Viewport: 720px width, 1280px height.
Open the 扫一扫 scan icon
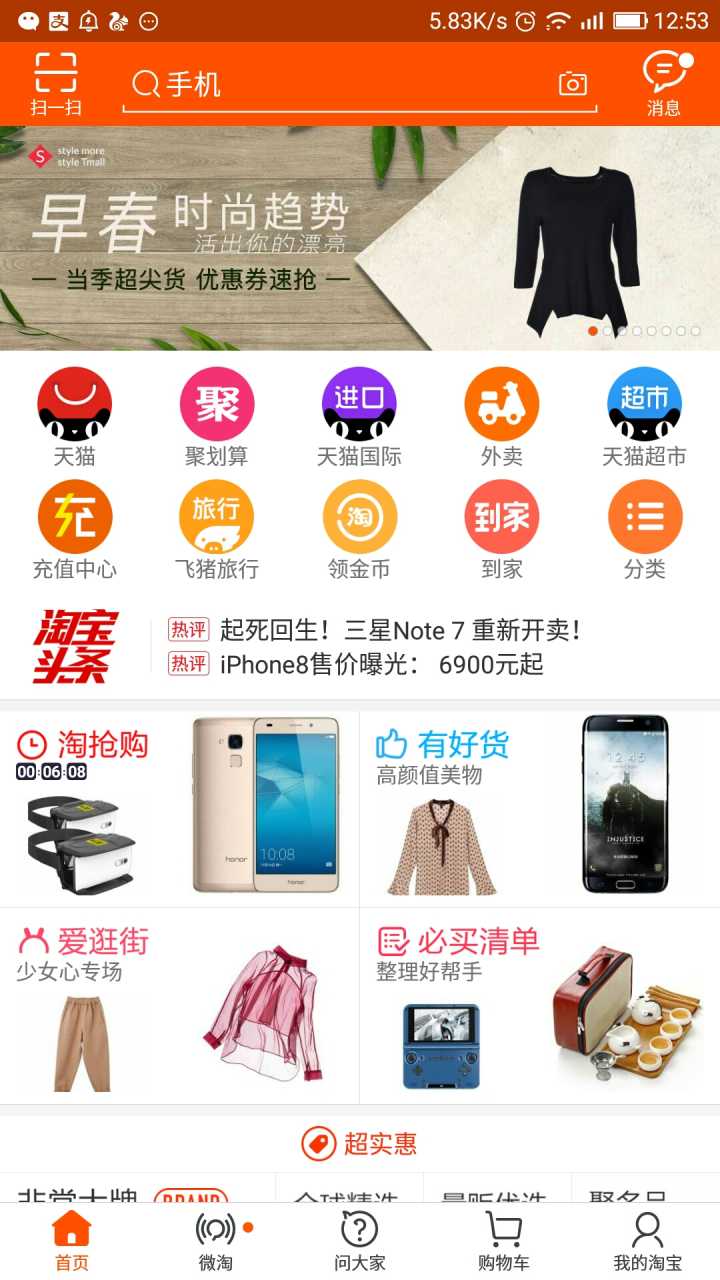coord(56,84)
